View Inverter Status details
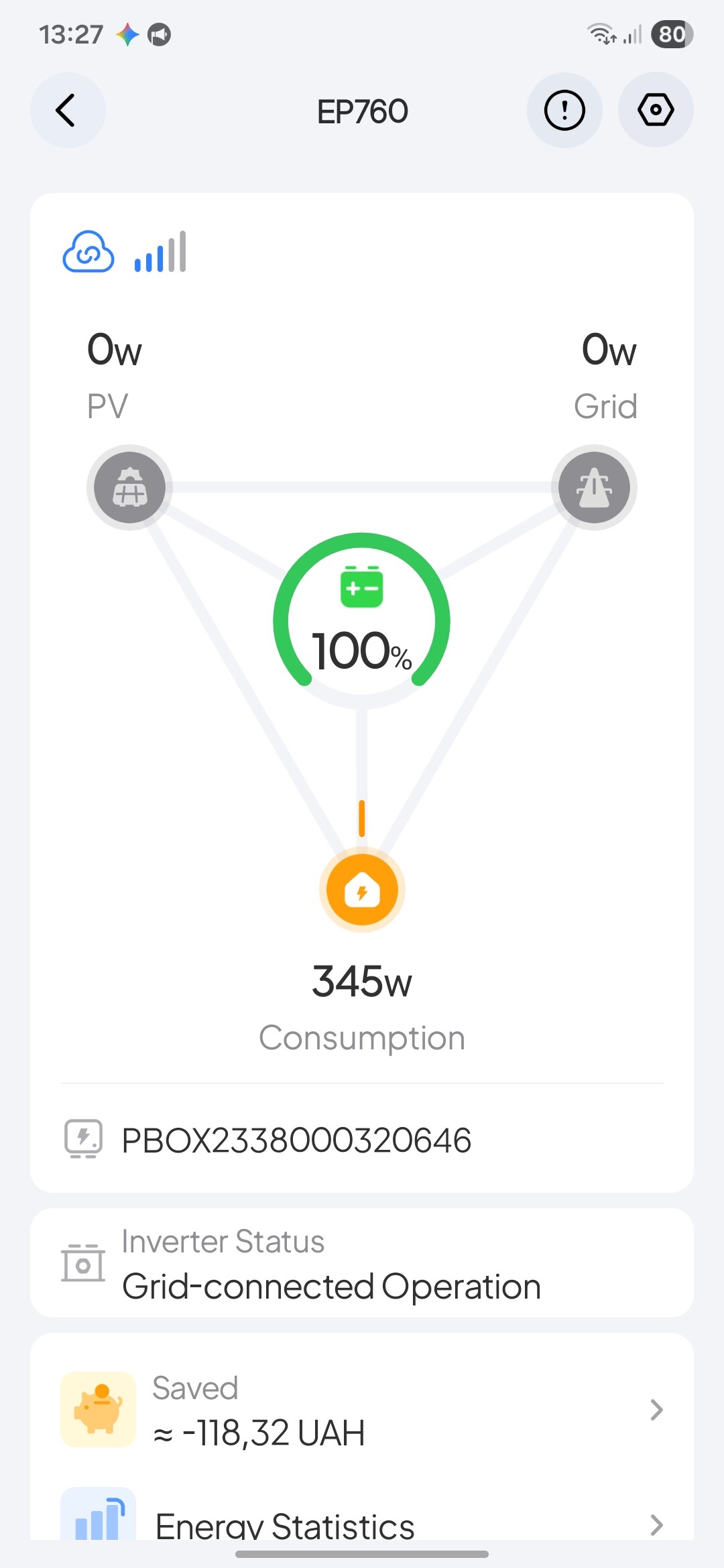The height and width of the screenshot is (1568, 724). point(362,1264)
